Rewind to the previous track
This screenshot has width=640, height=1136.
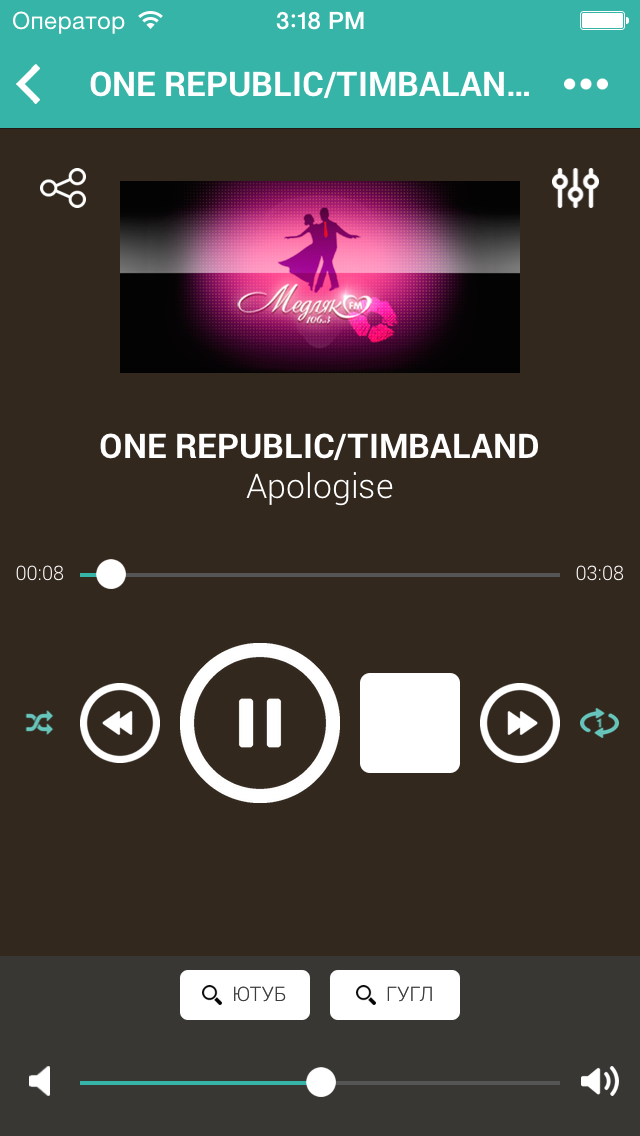120,723
